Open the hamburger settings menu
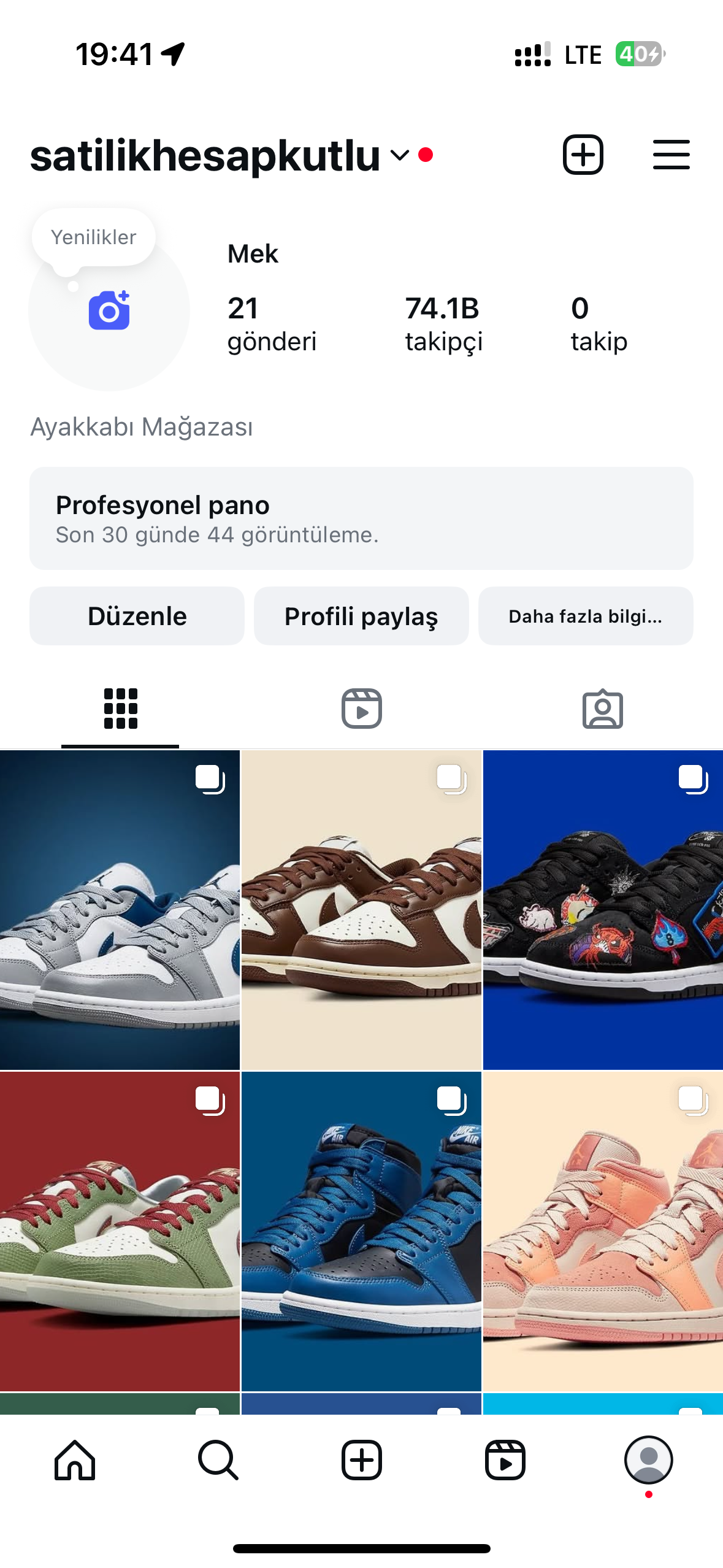The height and width of the screenshot is (1568, 723). (671, 155)
